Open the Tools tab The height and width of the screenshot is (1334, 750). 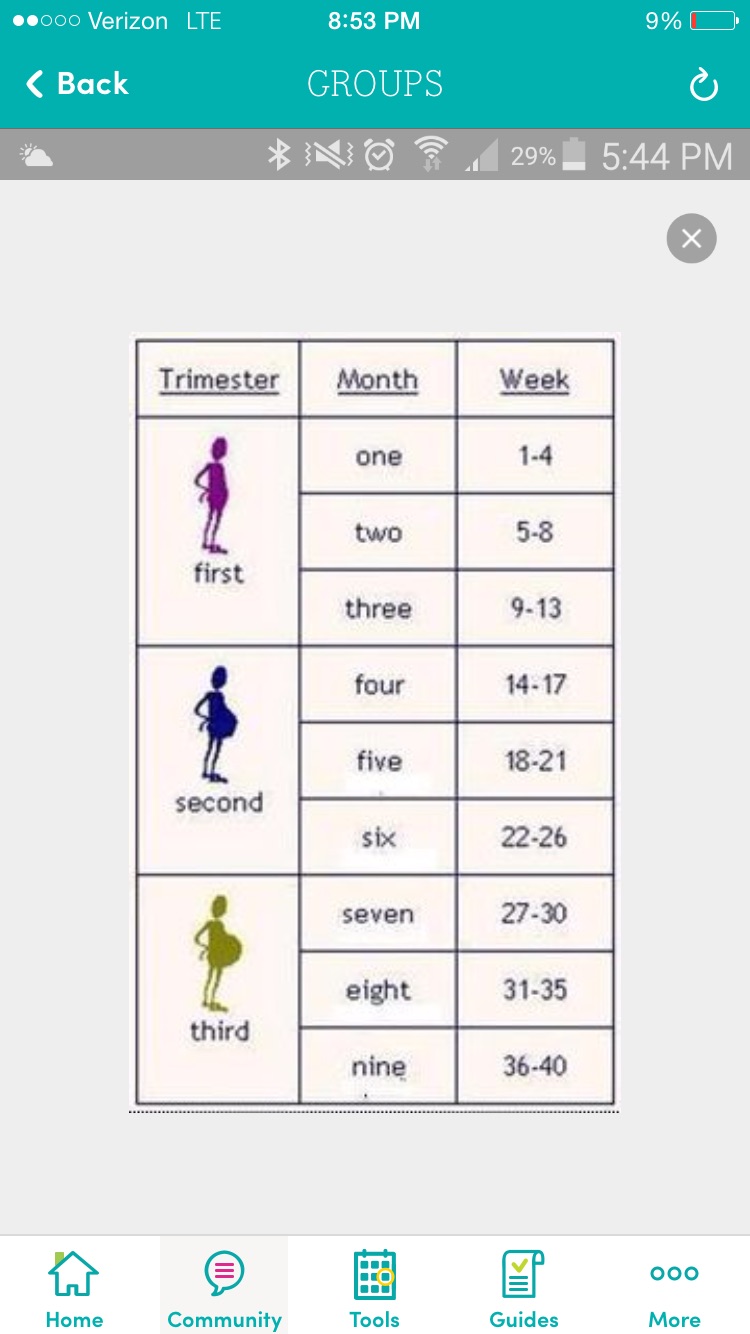(375, 1288)
